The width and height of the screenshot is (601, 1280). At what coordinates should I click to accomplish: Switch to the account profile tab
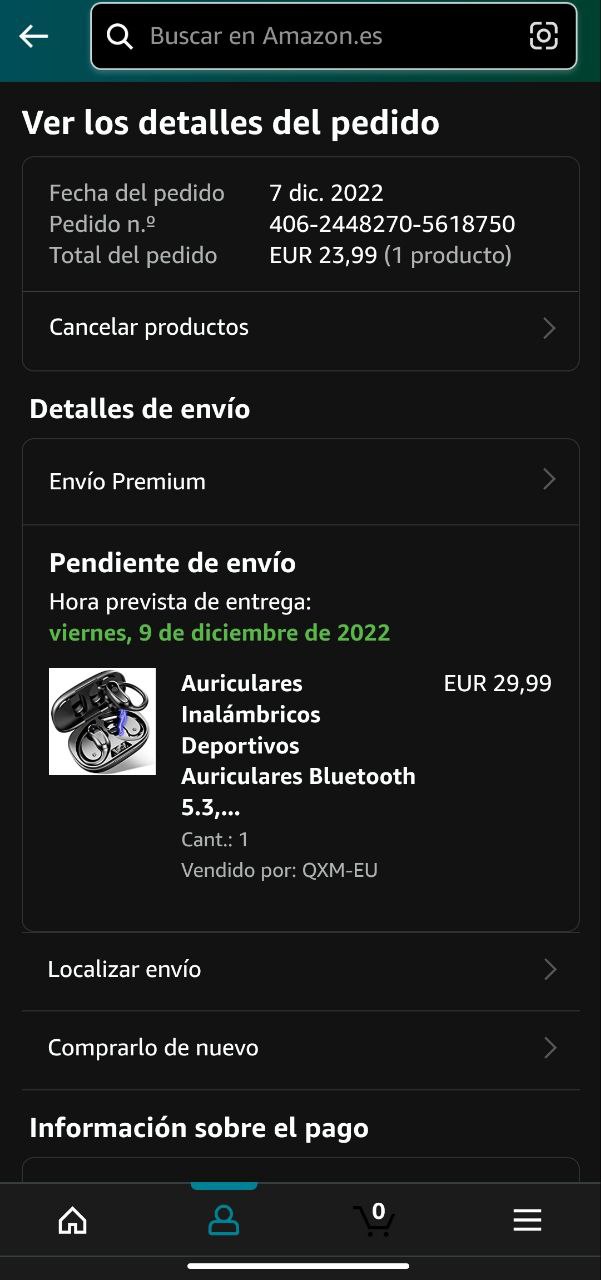224,1220
